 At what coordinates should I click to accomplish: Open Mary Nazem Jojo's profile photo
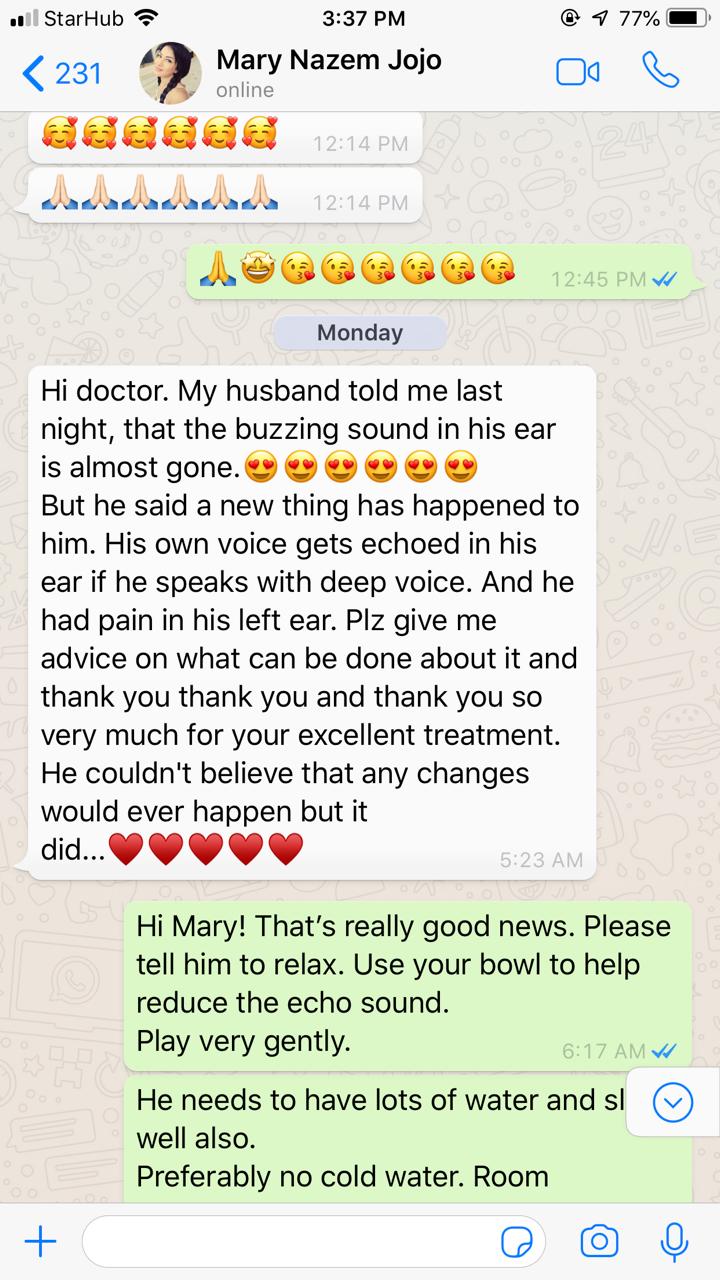pyautogui.click(x=171, y=73)
